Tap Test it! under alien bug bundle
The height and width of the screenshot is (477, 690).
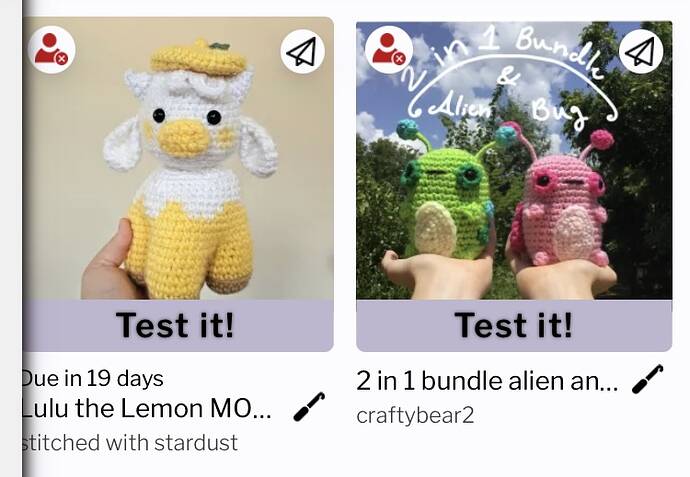click(x=514, y=326)
